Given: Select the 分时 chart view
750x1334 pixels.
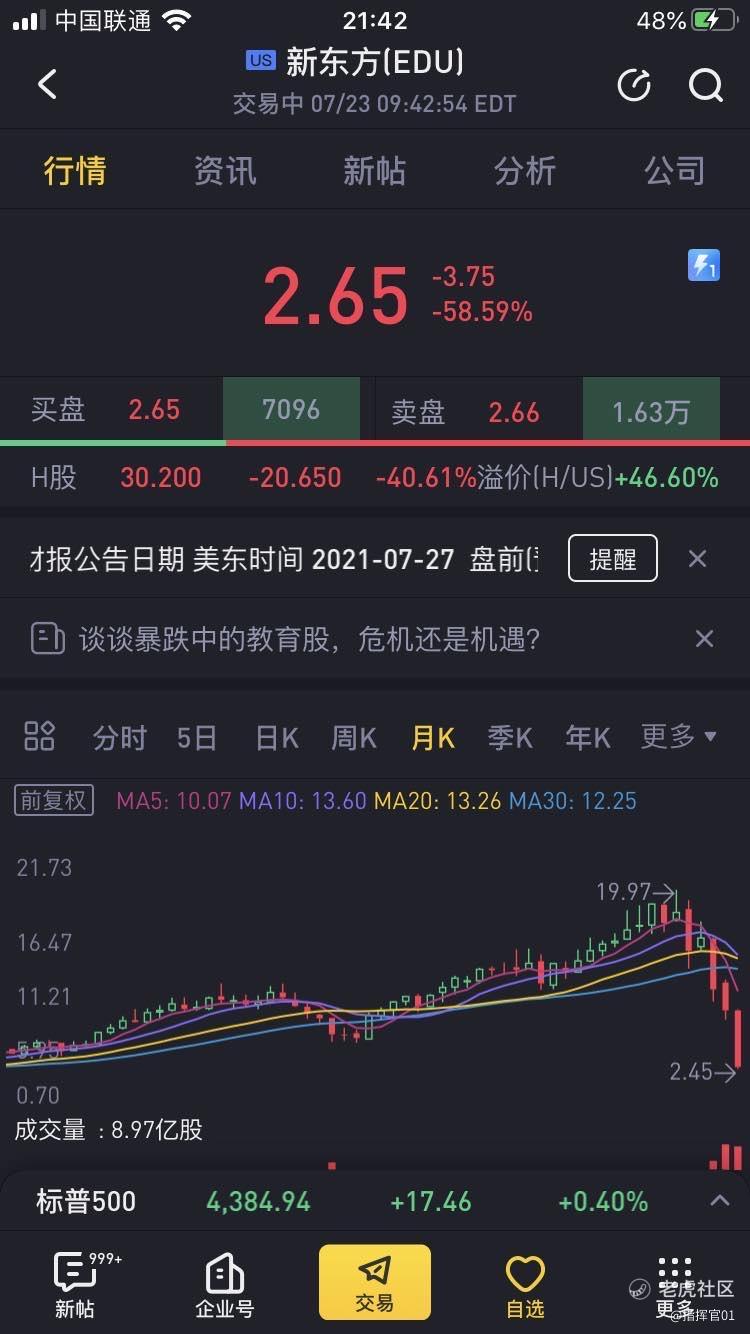Looking at the screenshot, I should pos(119,738).
